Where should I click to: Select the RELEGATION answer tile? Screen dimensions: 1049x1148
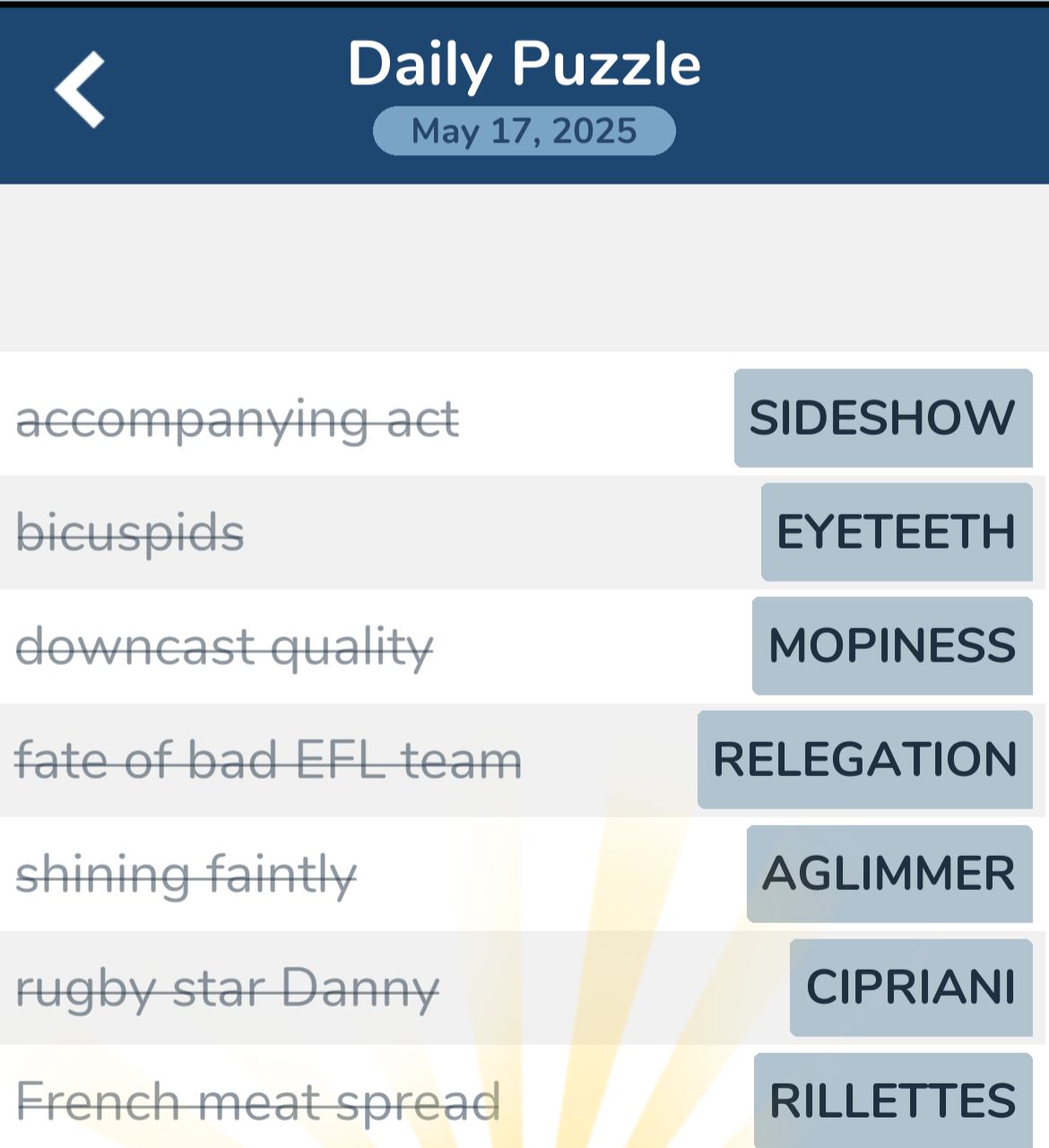864,759
